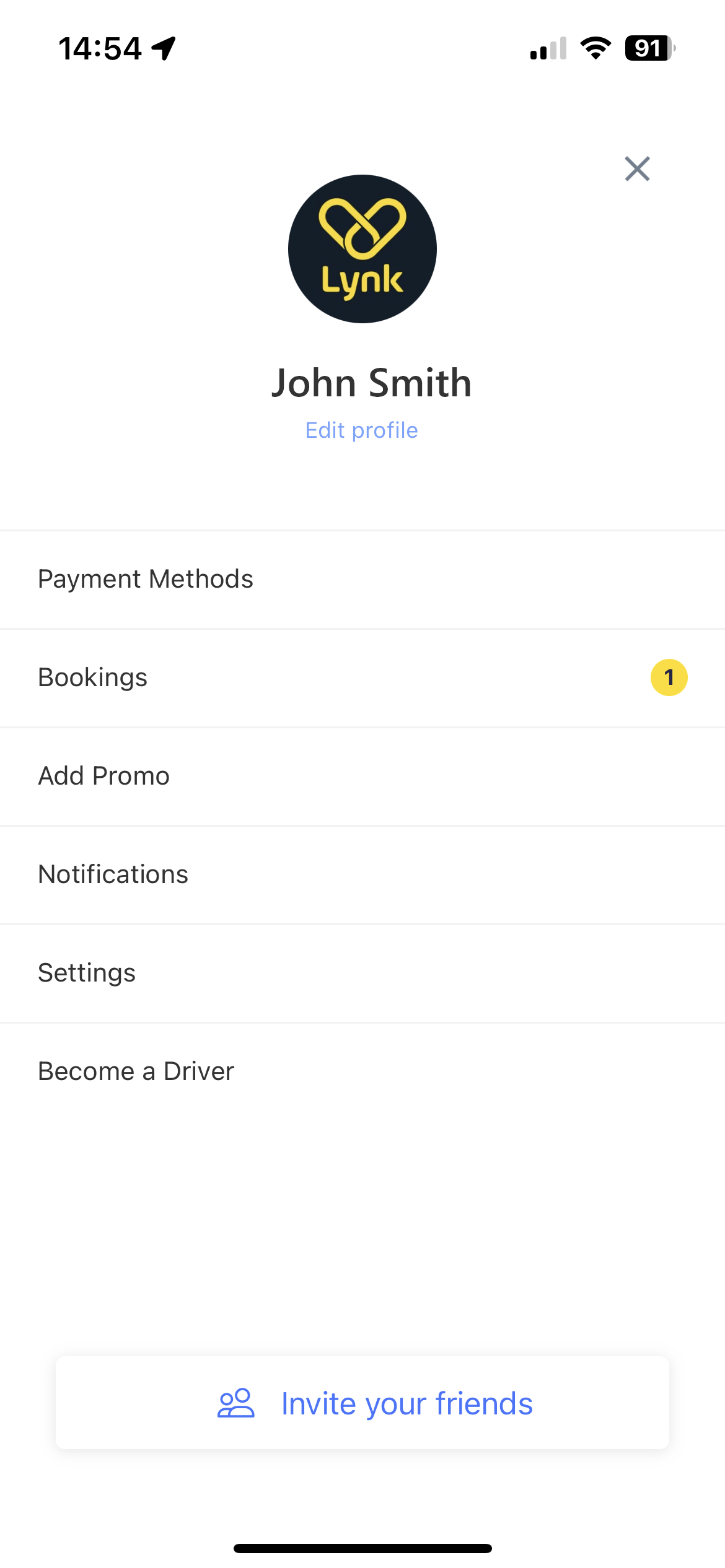Screen dimensions: 725x1568
Task: Tap the Lynk profile picture
Action: point(362,249)
